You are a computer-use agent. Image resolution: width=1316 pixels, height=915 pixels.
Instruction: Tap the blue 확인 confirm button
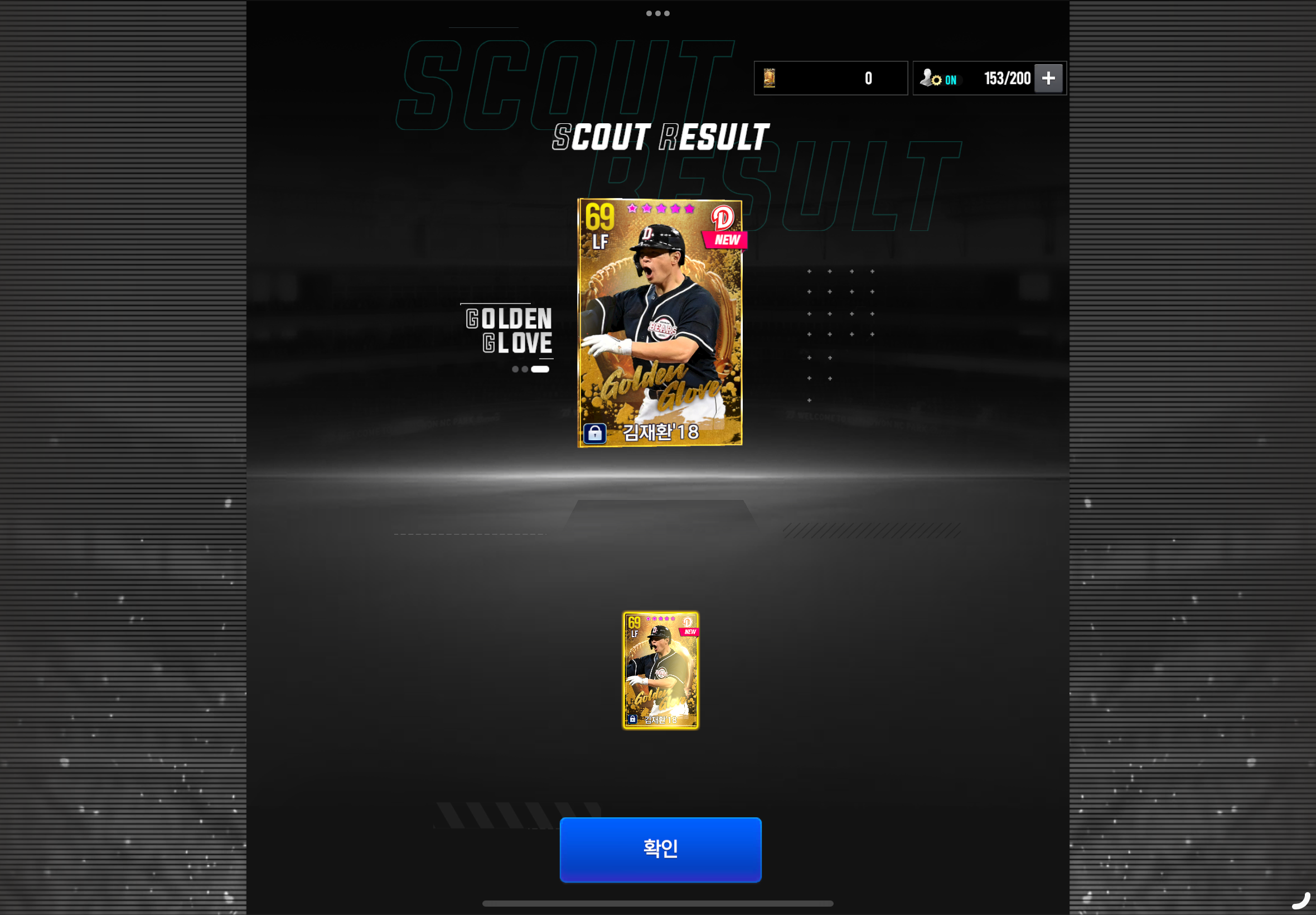[660, 849]
